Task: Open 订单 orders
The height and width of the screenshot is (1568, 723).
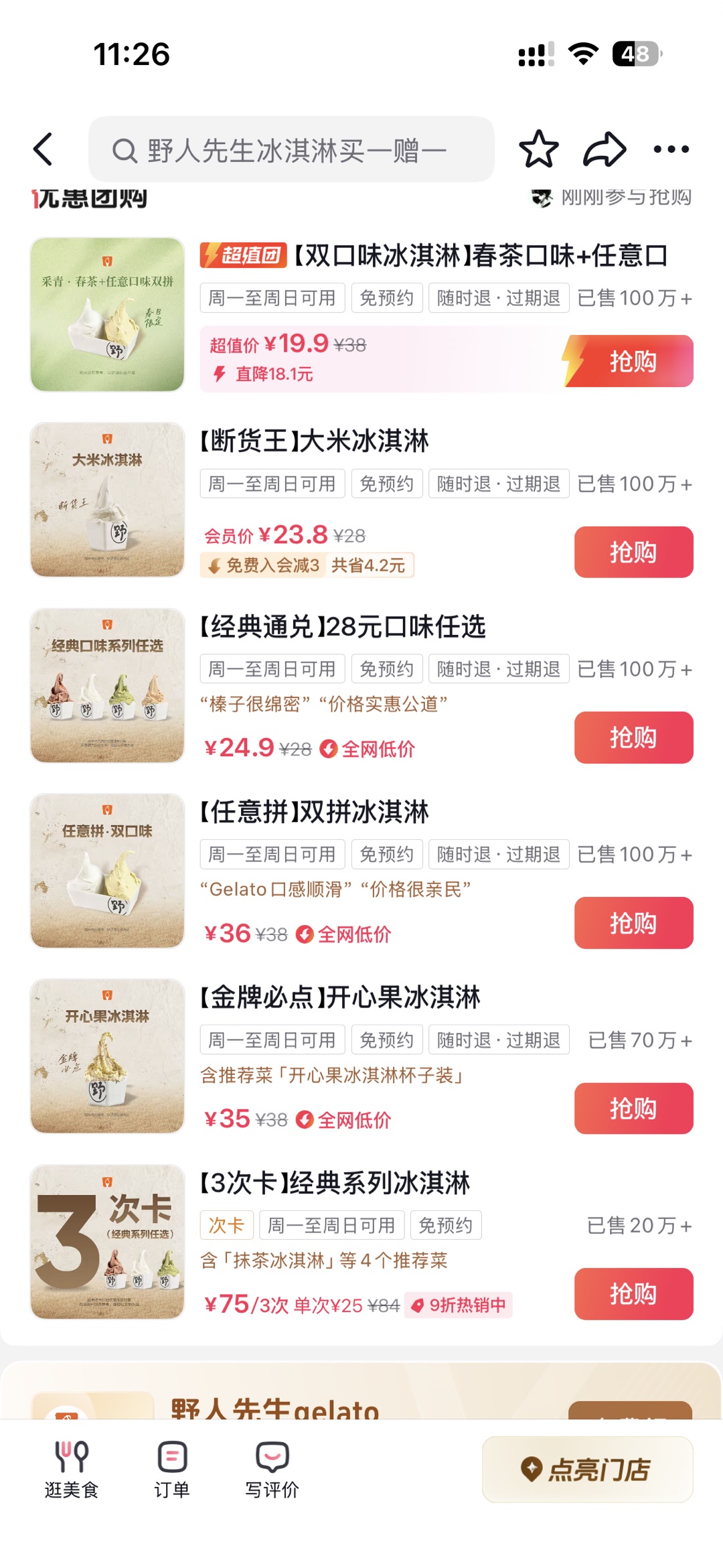Action: tap(172, 1470)
